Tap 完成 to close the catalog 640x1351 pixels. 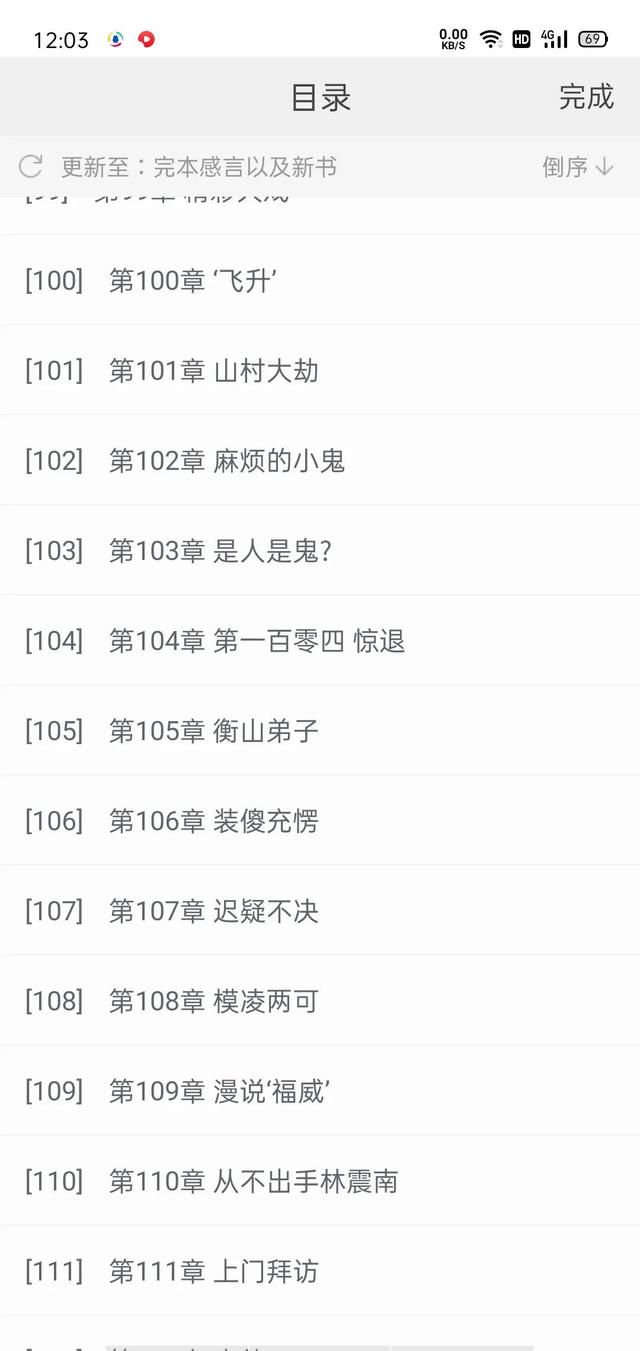tap(586, 97)
